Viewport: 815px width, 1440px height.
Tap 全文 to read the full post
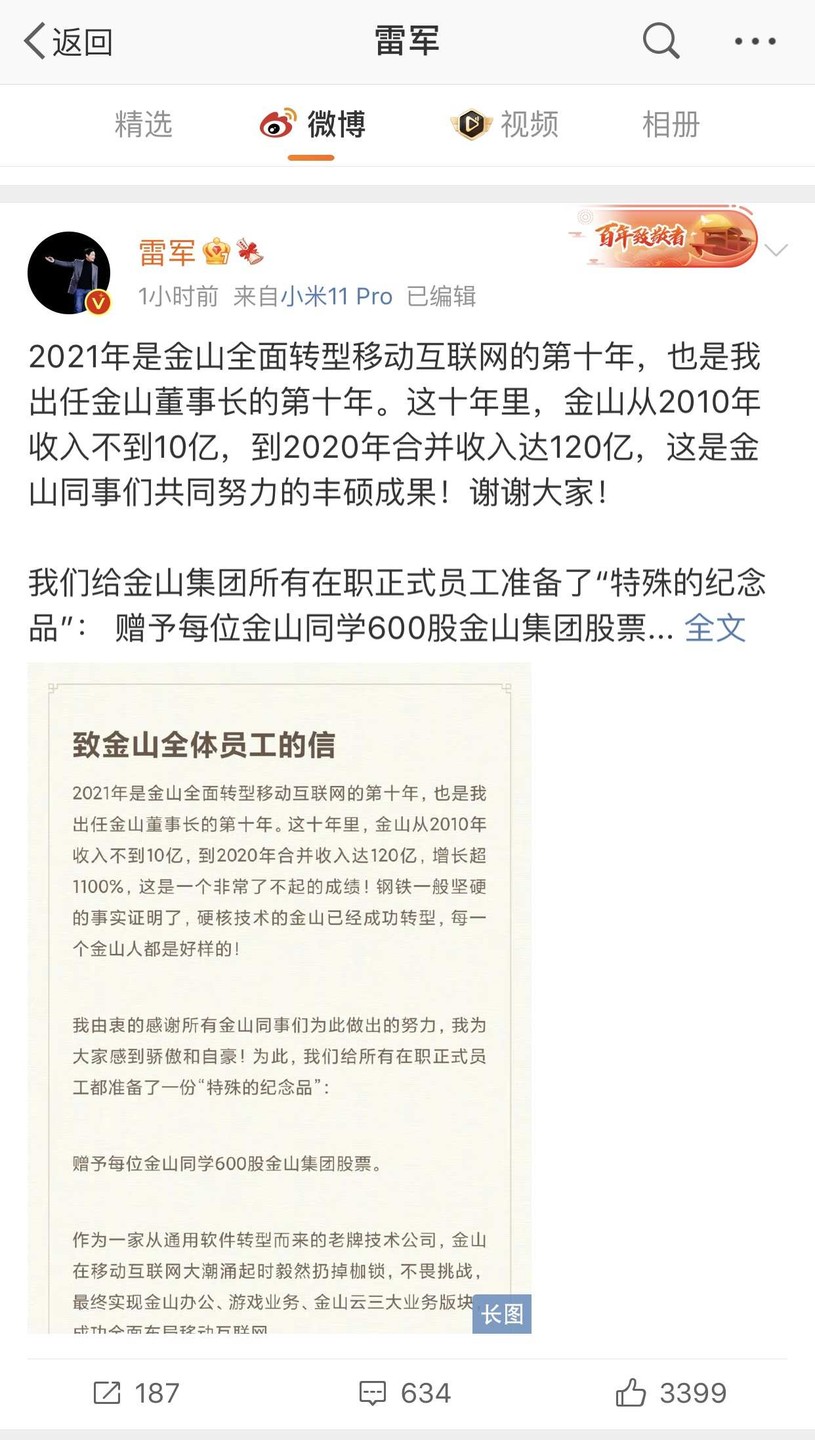tap(715, 628)
